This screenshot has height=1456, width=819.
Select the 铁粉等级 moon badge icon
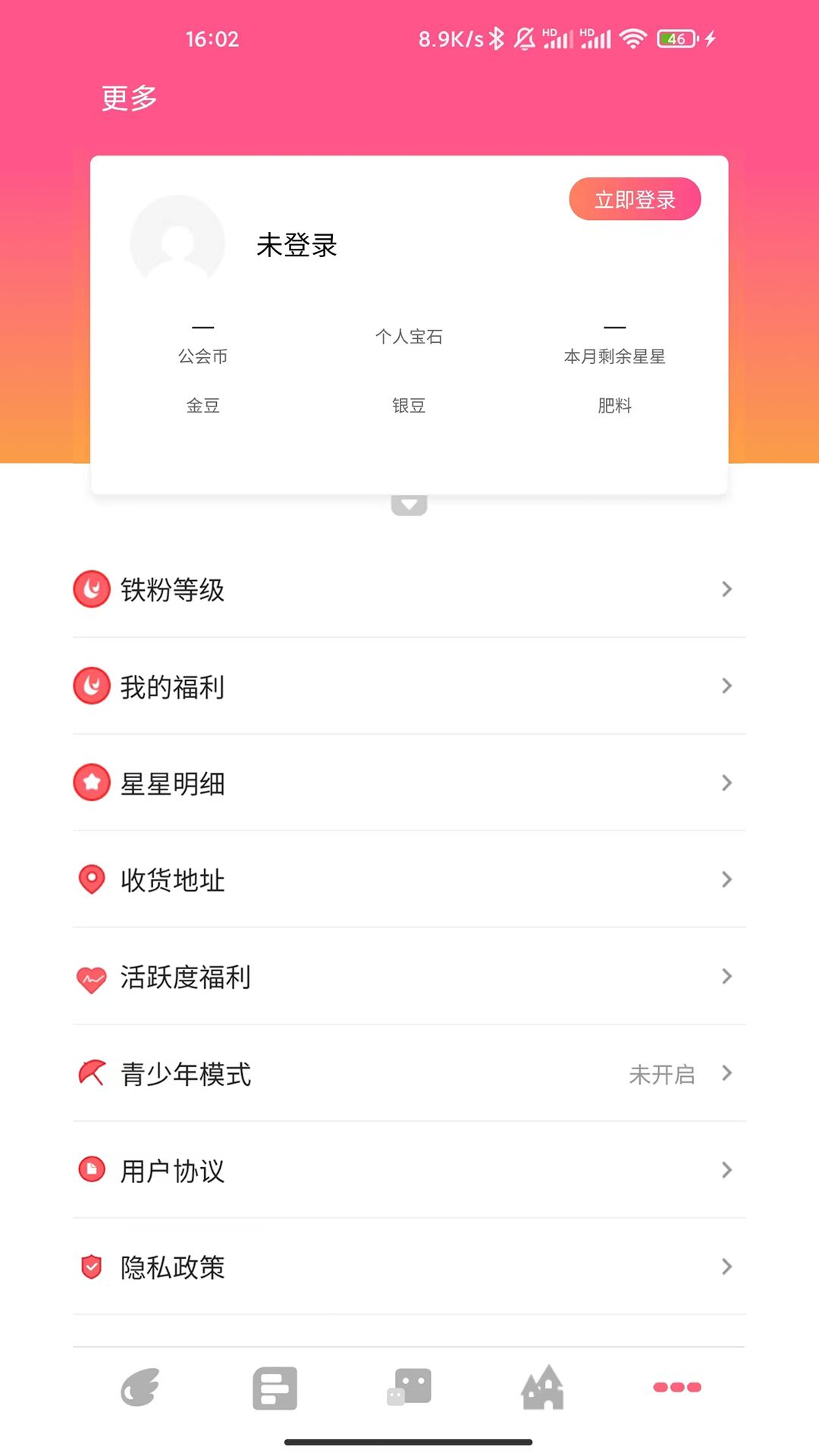tap(92, 589)
